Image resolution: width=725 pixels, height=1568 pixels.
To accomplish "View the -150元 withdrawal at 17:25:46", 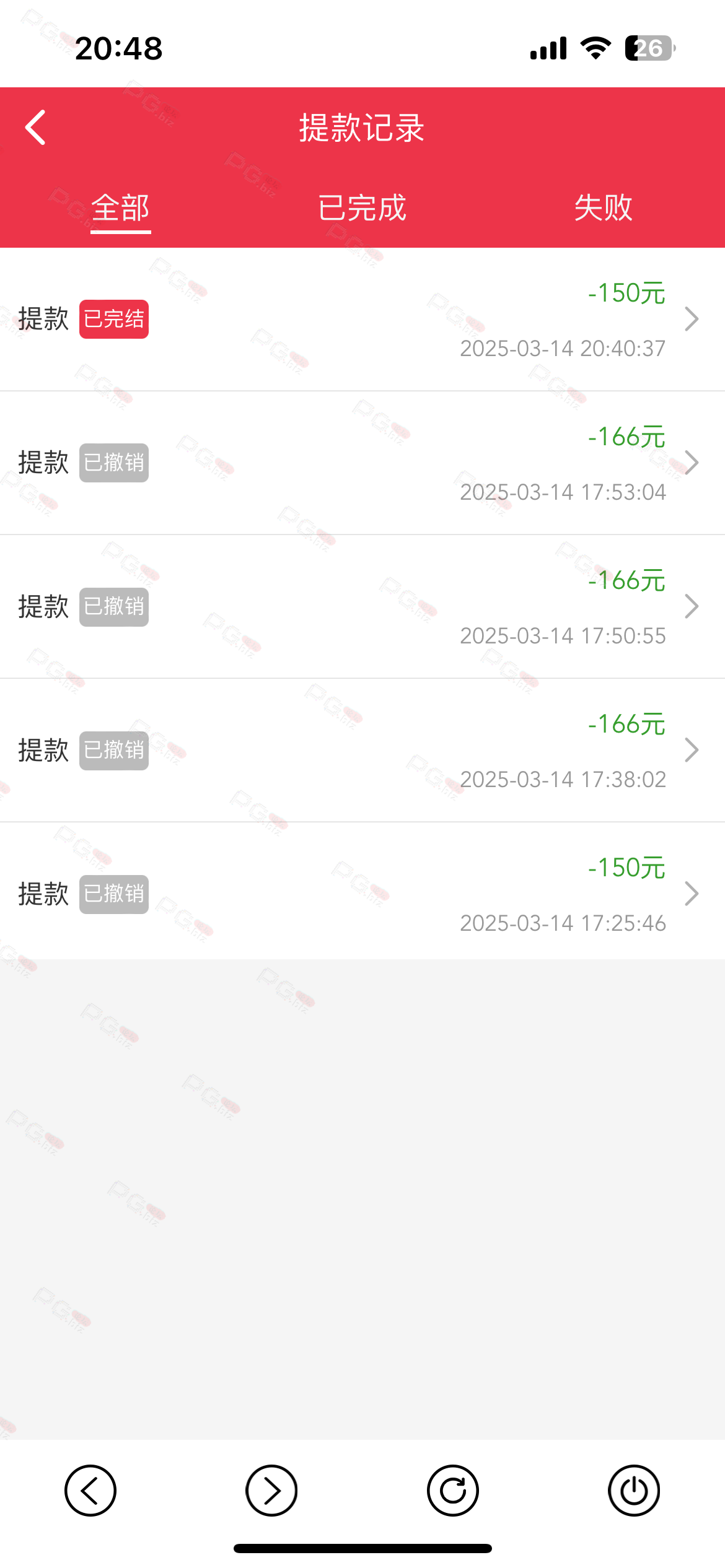I will tap(362, 892).
